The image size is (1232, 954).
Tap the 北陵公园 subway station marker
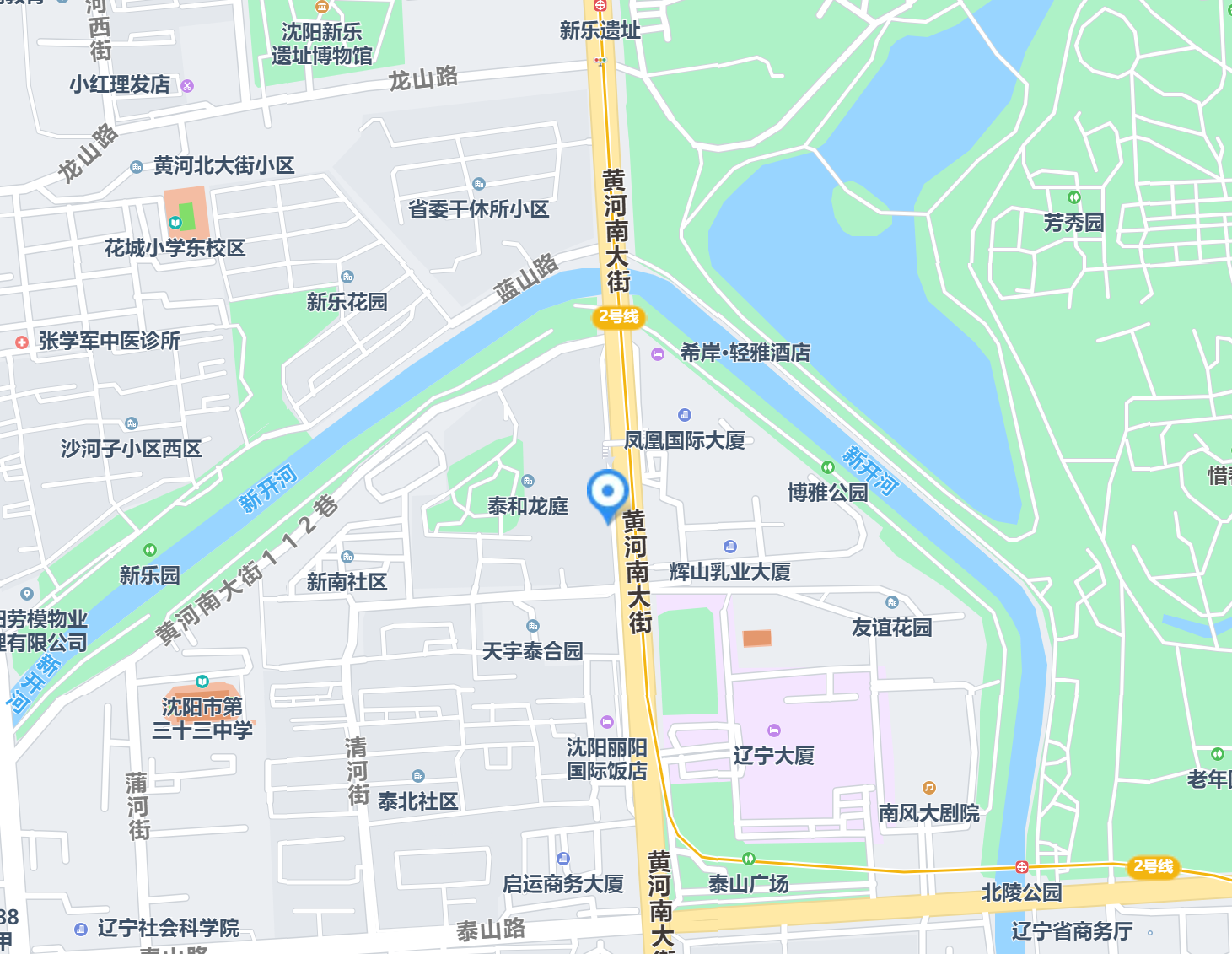(x=1022, y=867)
